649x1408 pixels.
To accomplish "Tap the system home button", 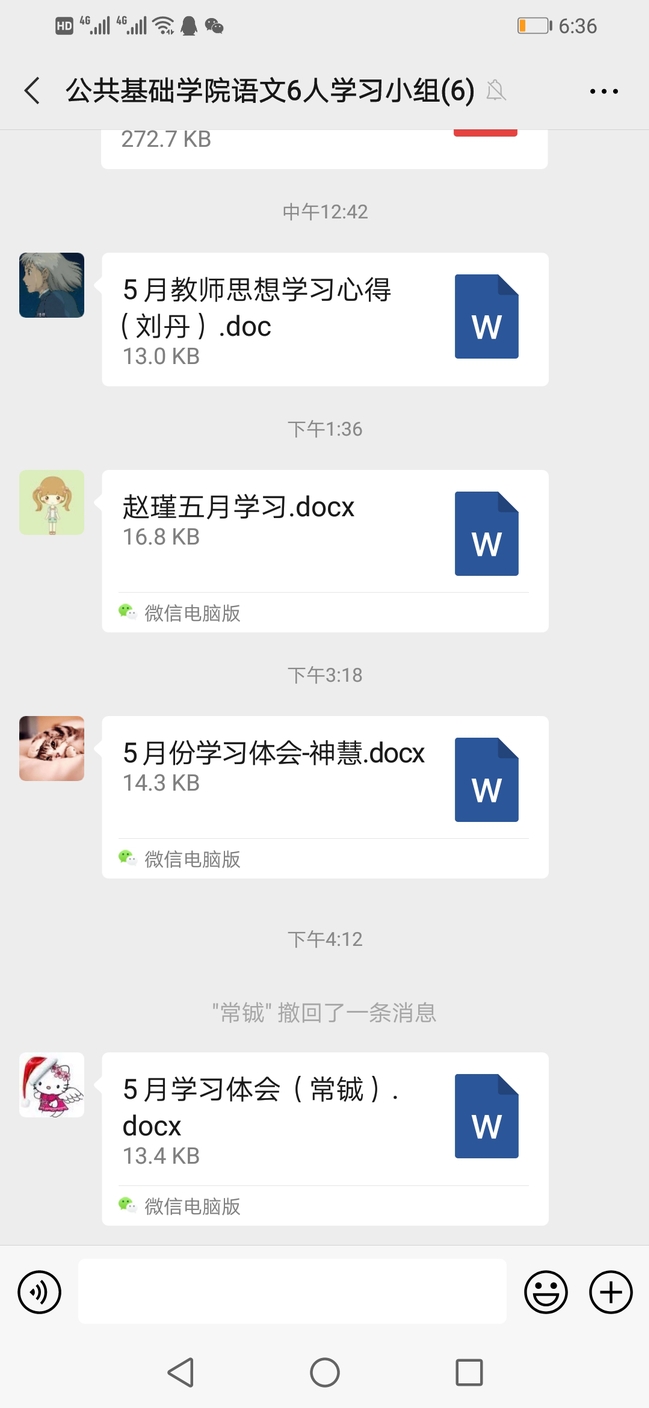I will 324,1372.
